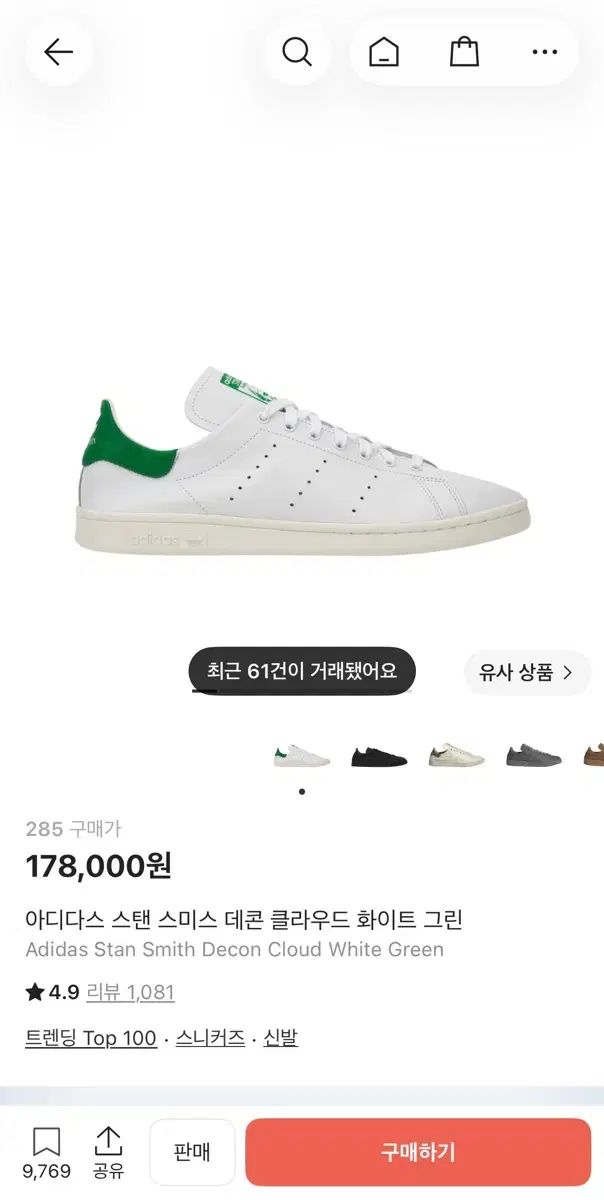This screenshot has height=1200, width=604.
Task: Open the three-dot overflow menu
Action: pyautogui.click(x=545, y=52)
